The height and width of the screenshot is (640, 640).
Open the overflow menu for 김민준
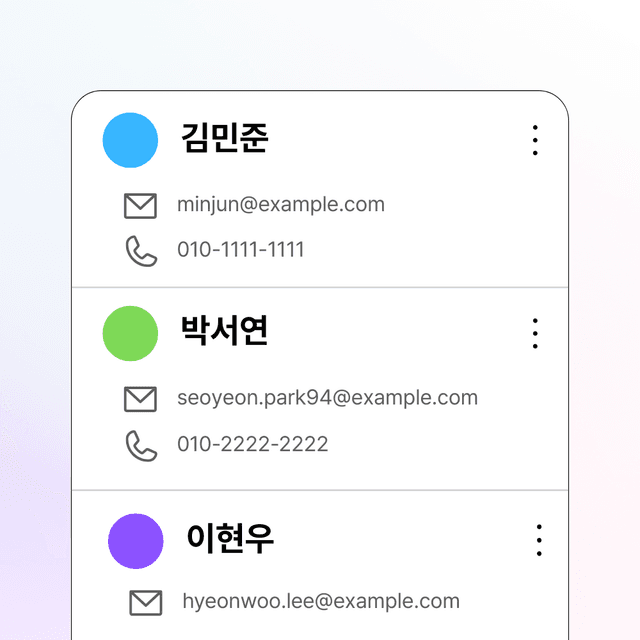point(535,141)
